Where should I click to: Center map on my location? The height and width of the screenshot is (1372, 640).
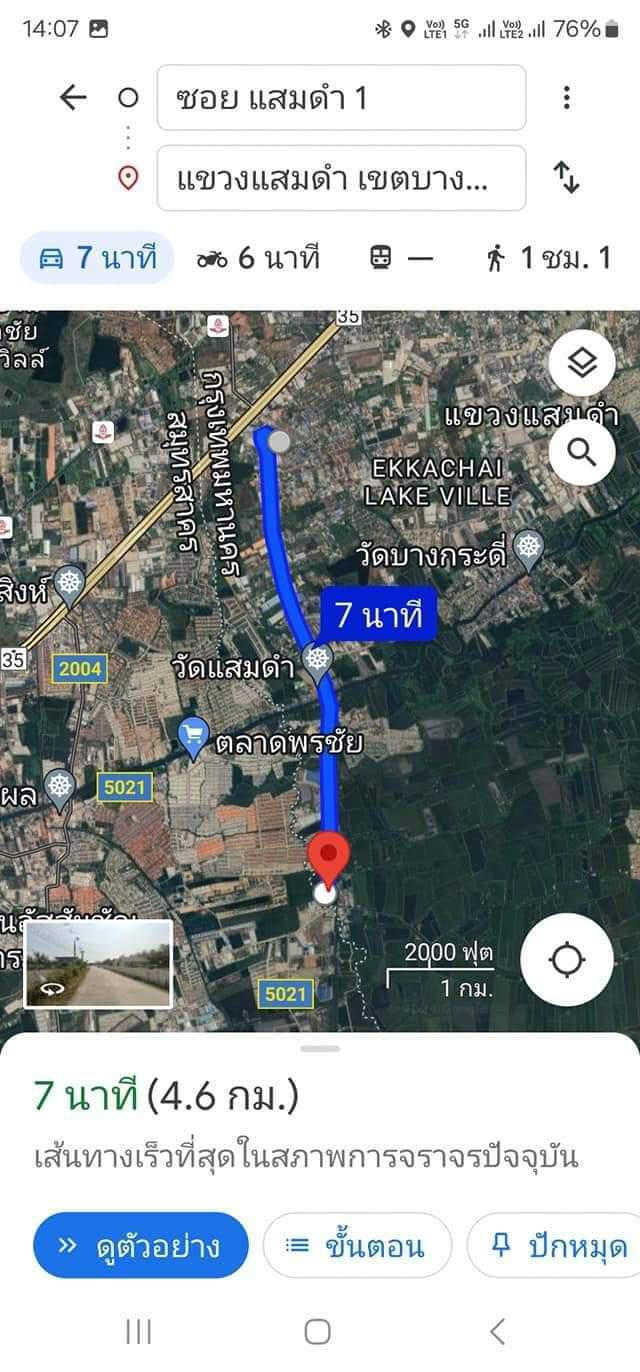(566, 960)
